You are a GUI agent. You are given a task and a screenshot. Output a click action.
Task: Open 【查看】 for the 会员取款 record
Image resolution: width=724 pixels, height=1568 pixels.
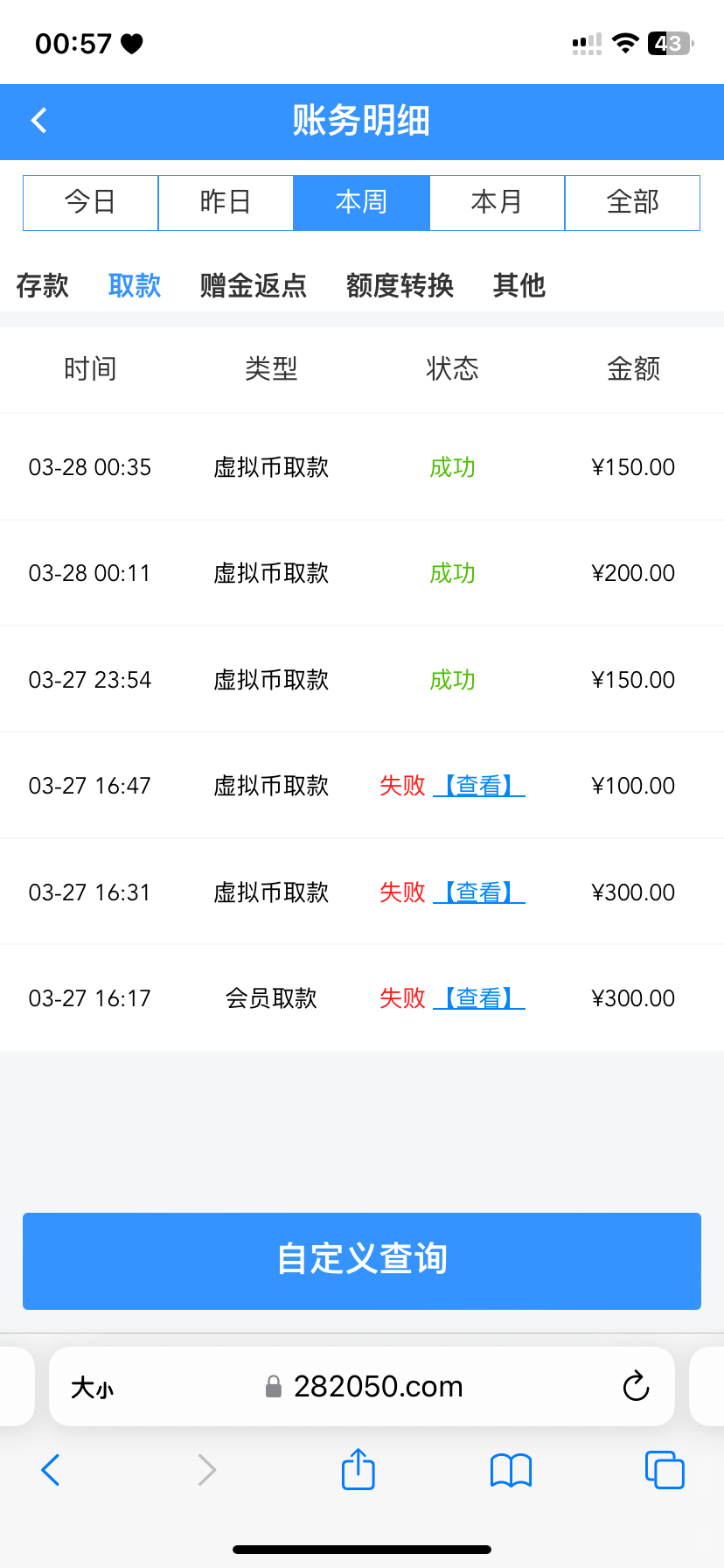[x=479, y=997]
